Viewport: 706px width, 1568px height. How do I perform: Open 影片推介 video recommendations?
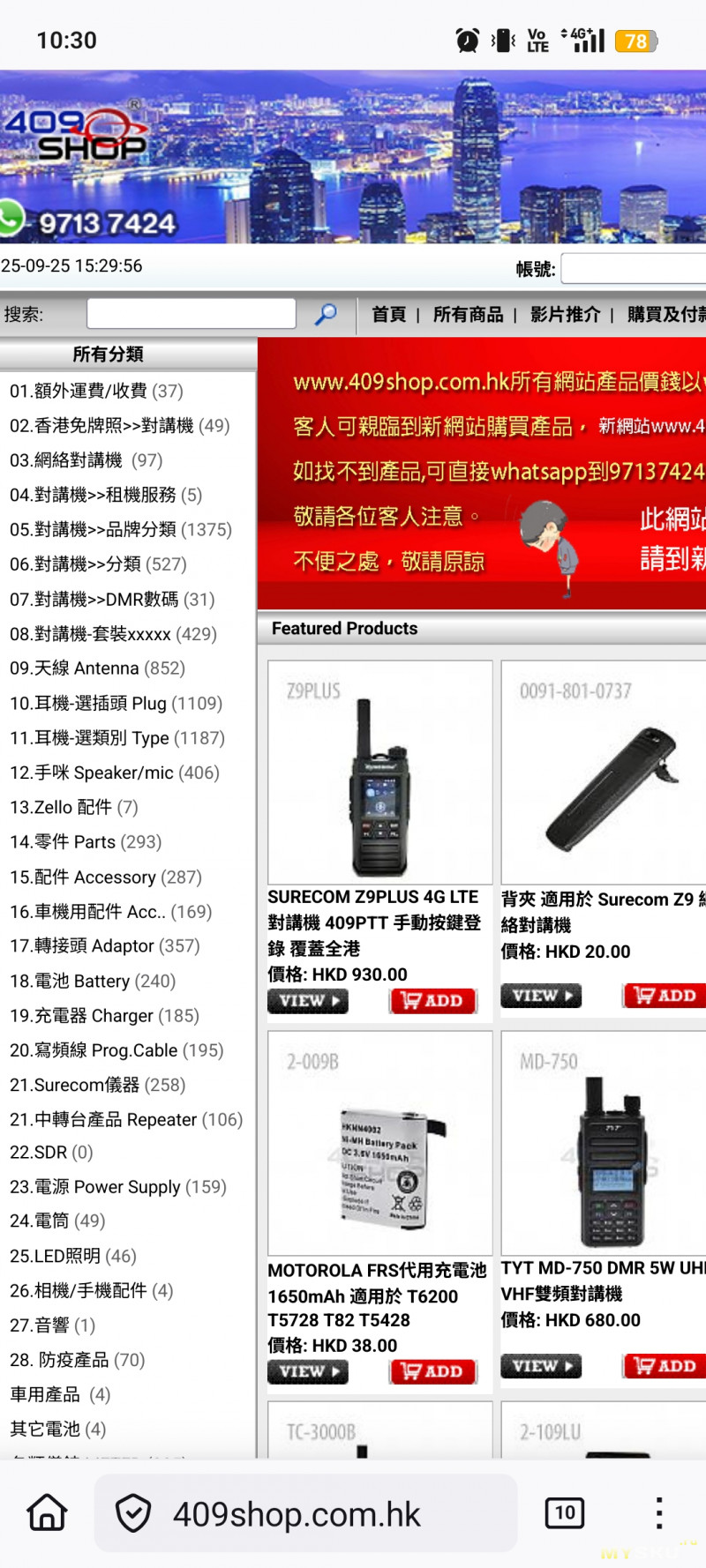[x=565, y=315]
